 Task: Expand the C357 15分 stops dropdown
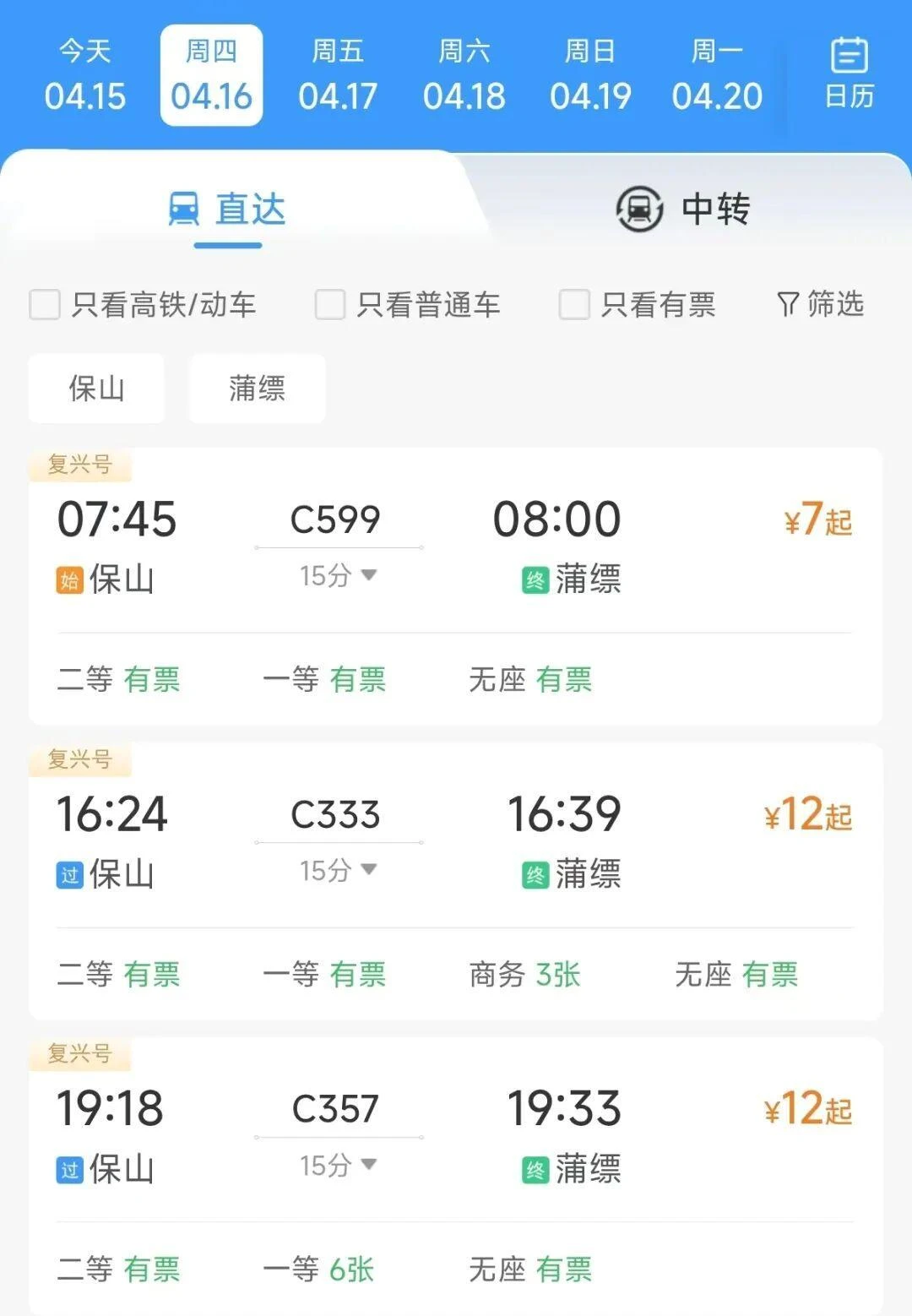tap(338, 1166)
